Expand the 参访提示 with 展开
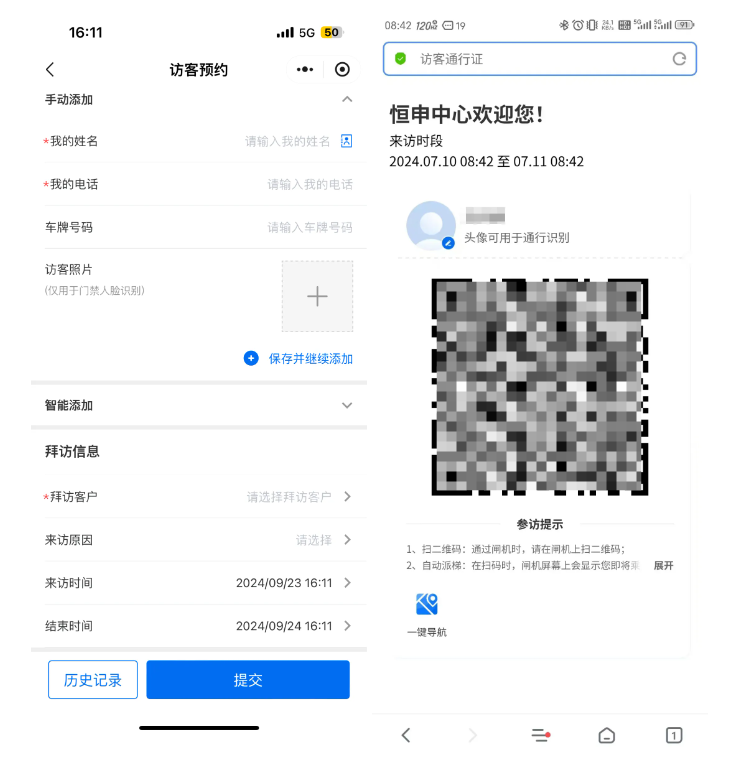752x766 pixels. [x=663, y=565]
